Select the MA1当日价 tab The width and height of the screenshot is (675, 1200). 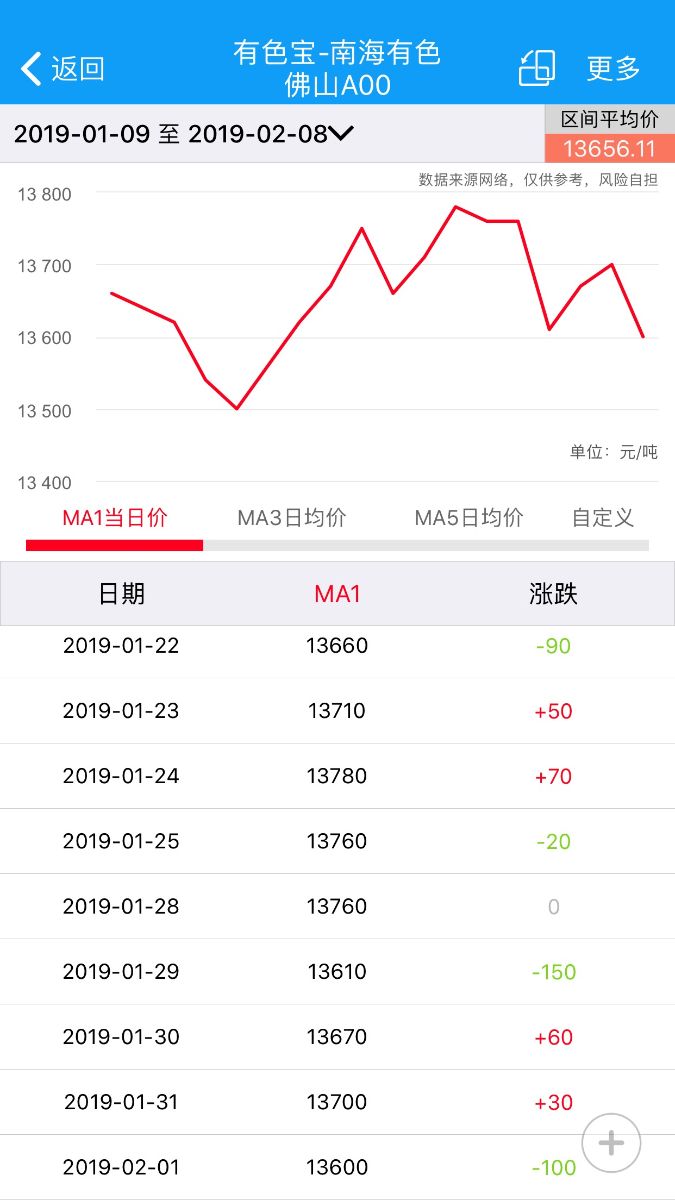[x=115, y=518]
